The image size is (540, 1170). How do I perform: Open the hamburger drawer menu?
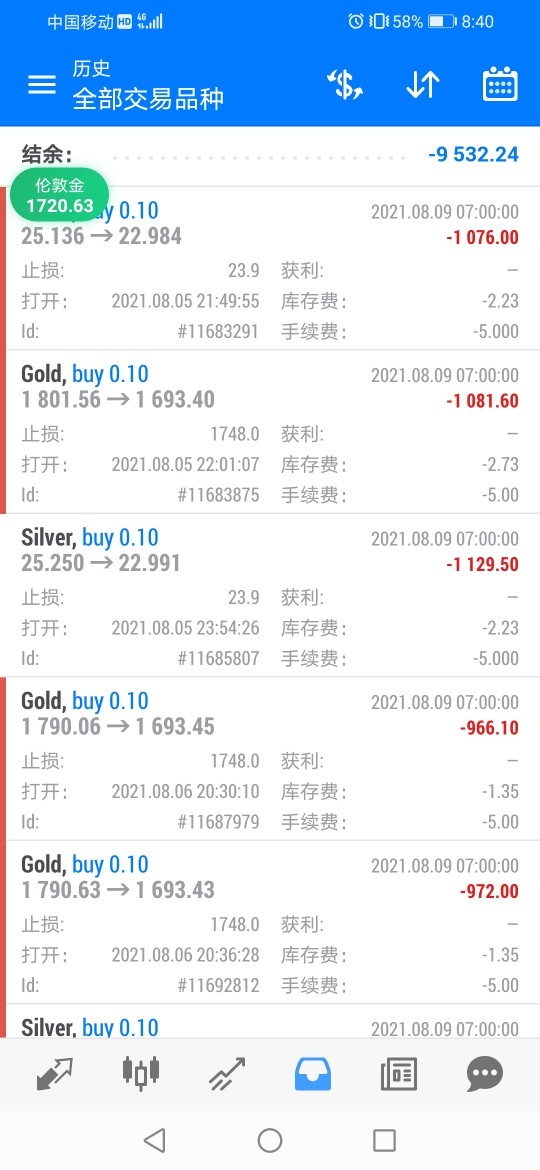pyautogui.click(x=42, y=84)
